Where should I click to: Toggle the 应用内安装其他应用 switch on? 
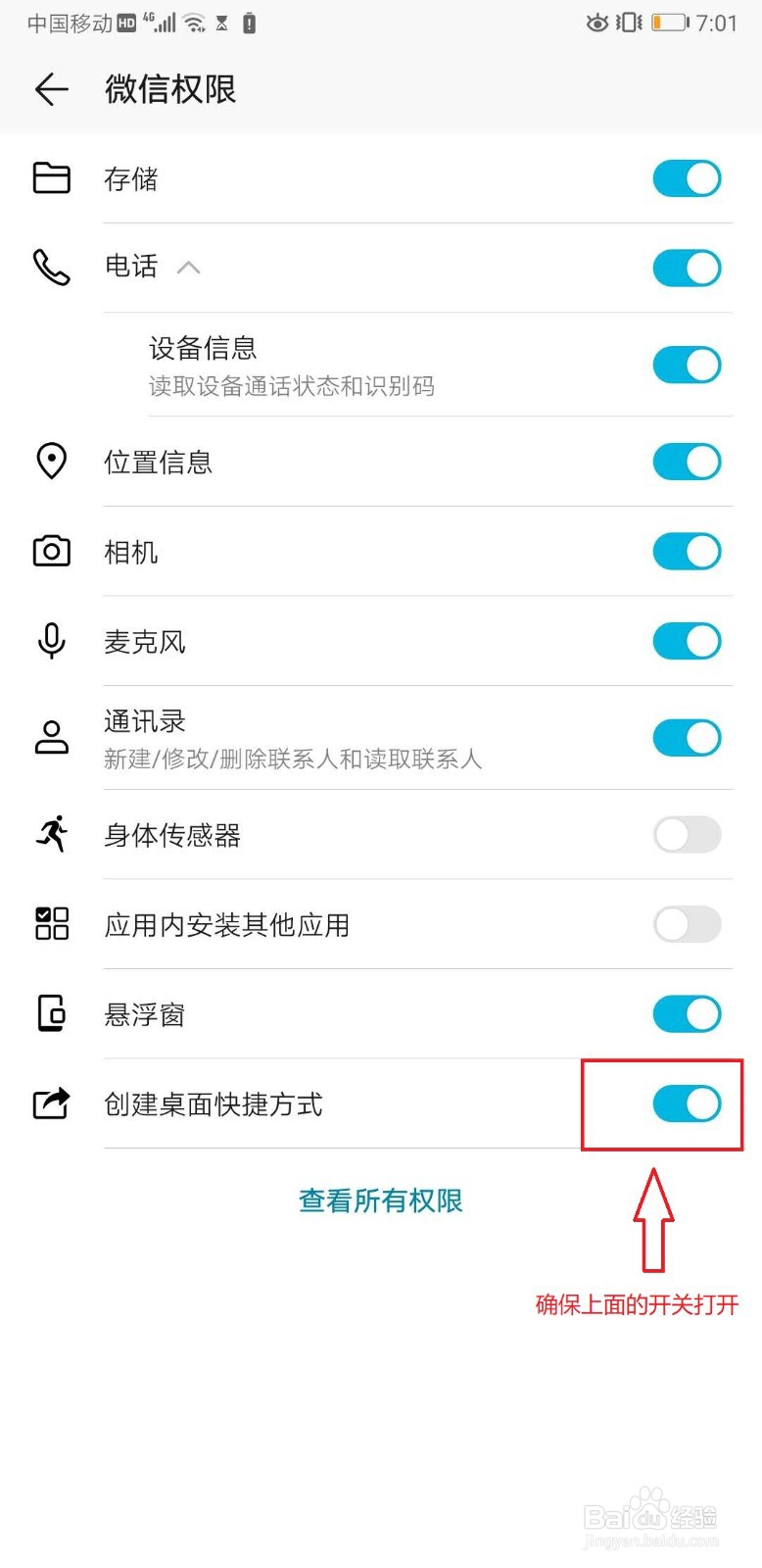click(x=687, y=924)
